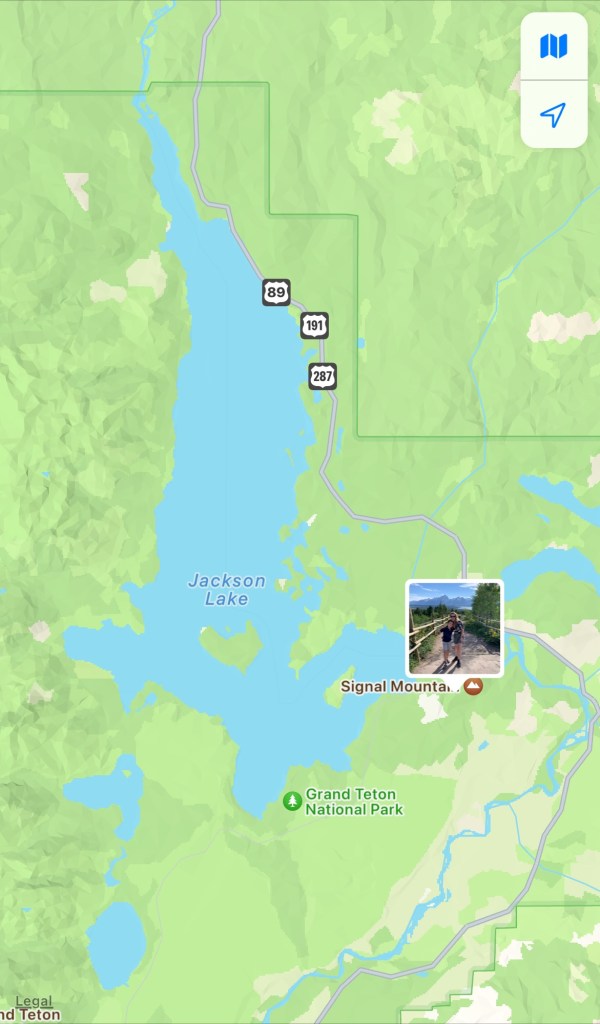Select the Grand Teton National Park marker
The height and width of the screenshot is (1024, 600).
click(x=292, y=801)
